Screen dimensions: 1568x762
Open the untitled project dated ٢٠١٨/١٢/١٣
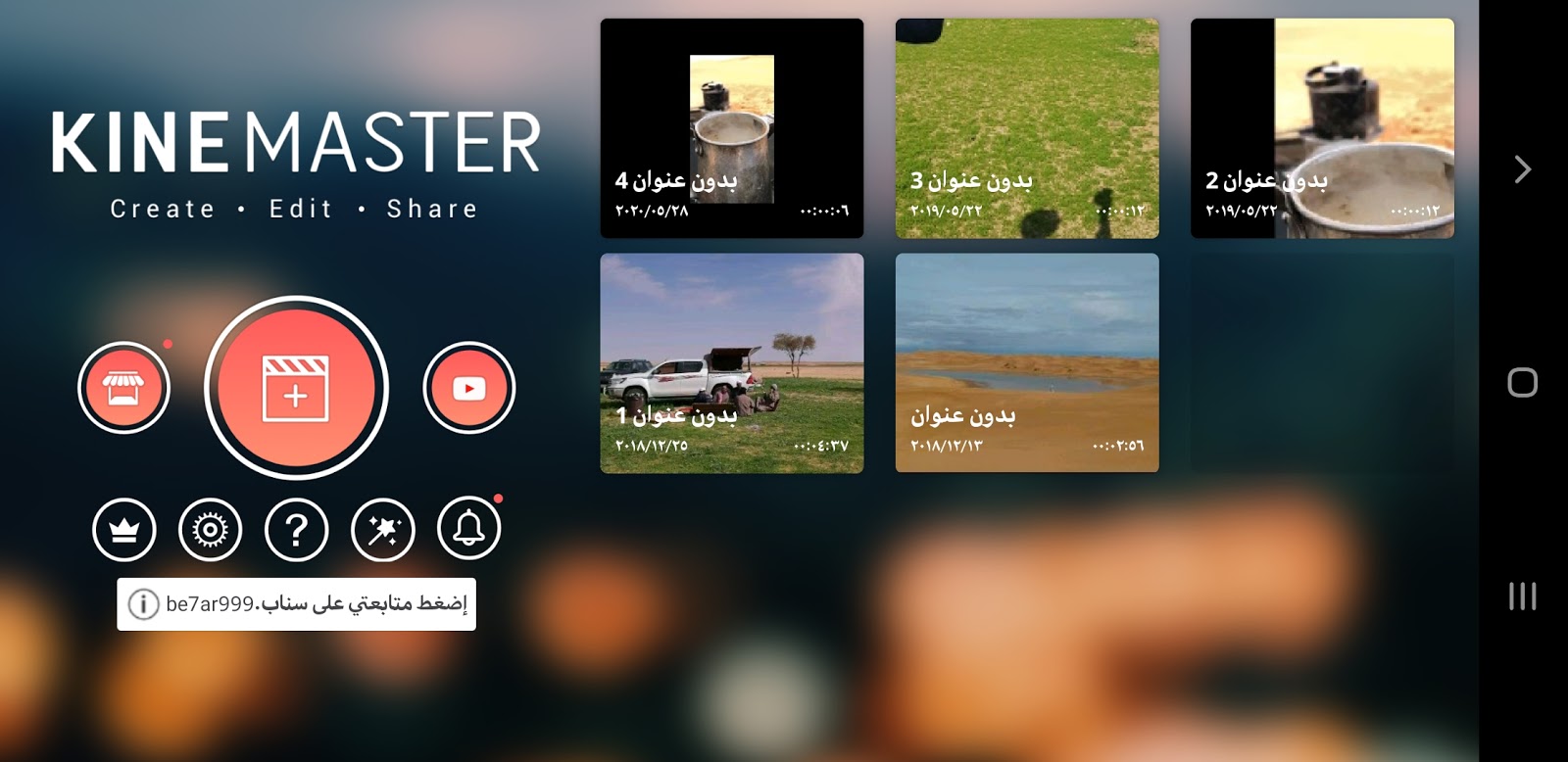pos(1027,362)
